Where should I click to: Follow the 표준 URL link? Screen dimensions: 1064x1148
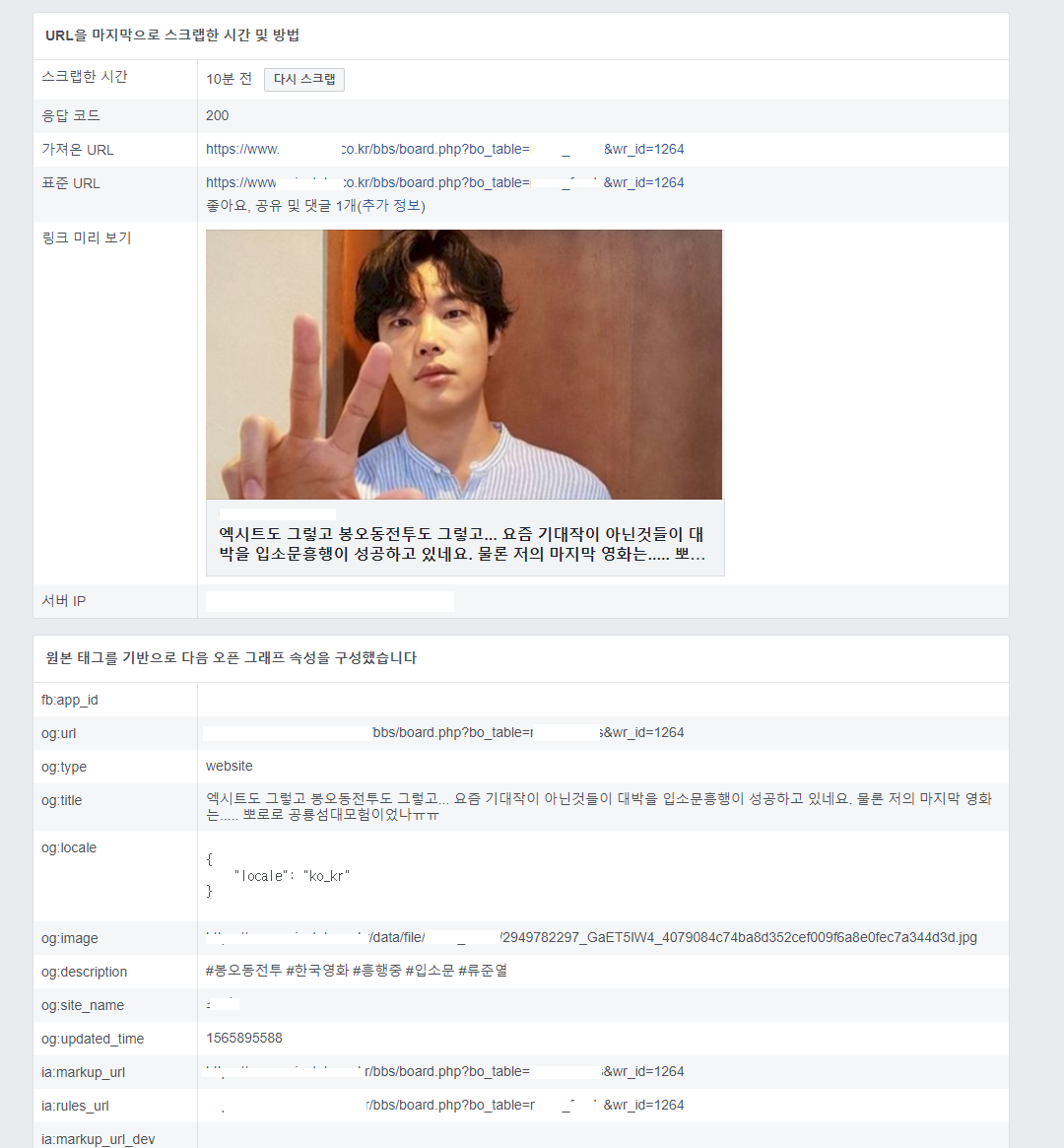(444, 183)
